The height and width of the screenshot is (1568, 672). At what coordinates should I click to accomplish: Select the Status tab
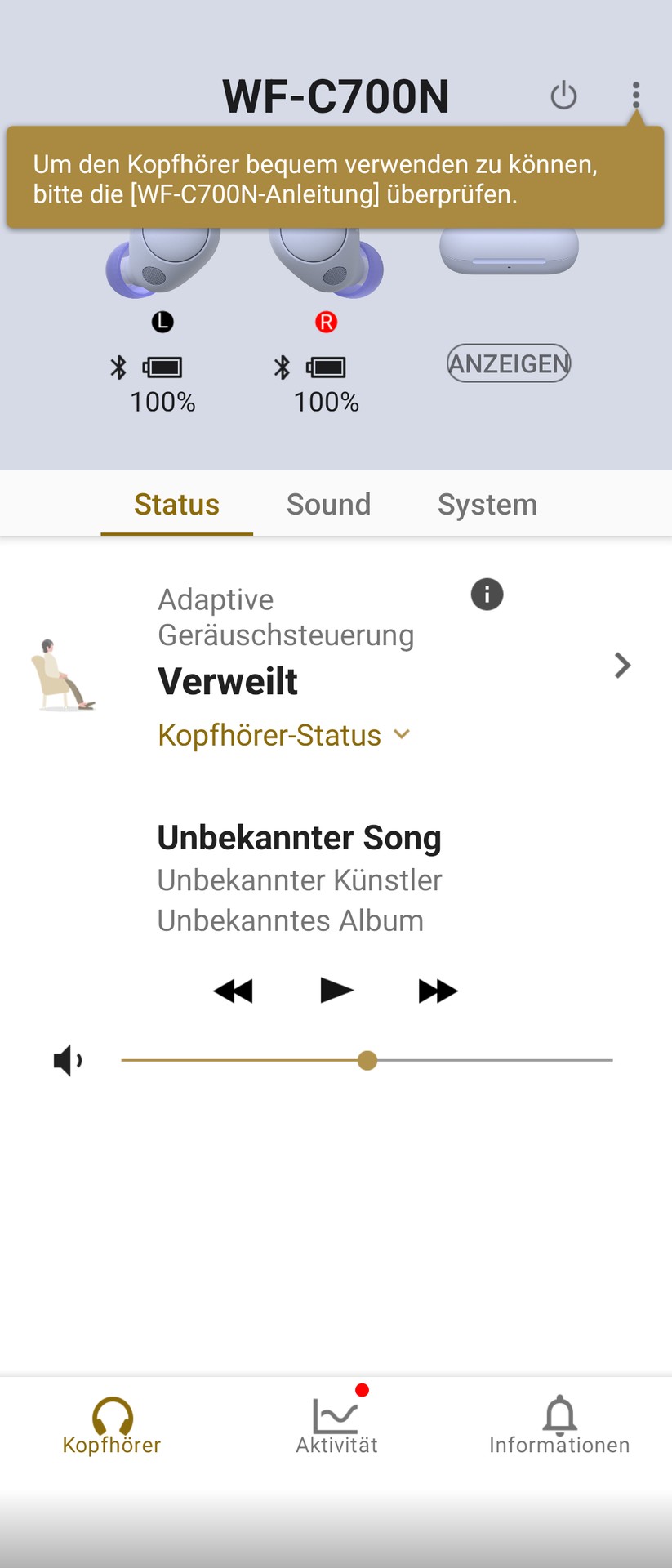point(176,505)
